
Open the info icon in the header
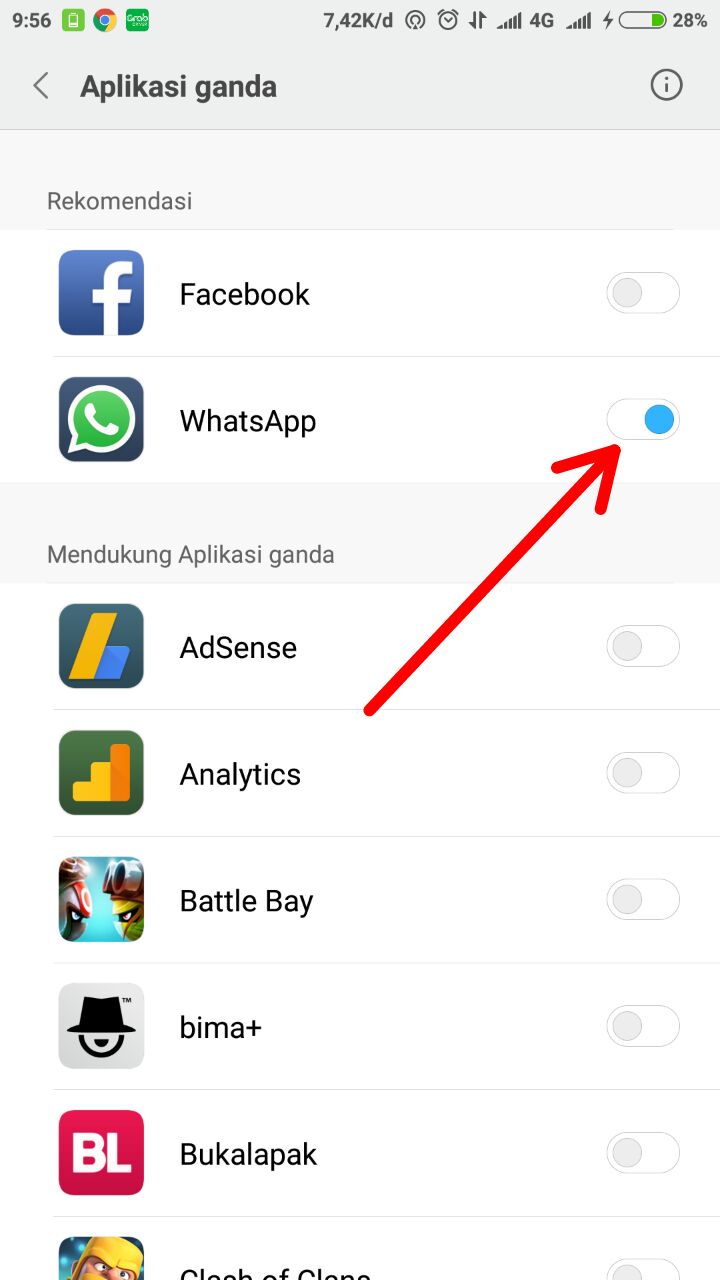click(x=666, y=86)
